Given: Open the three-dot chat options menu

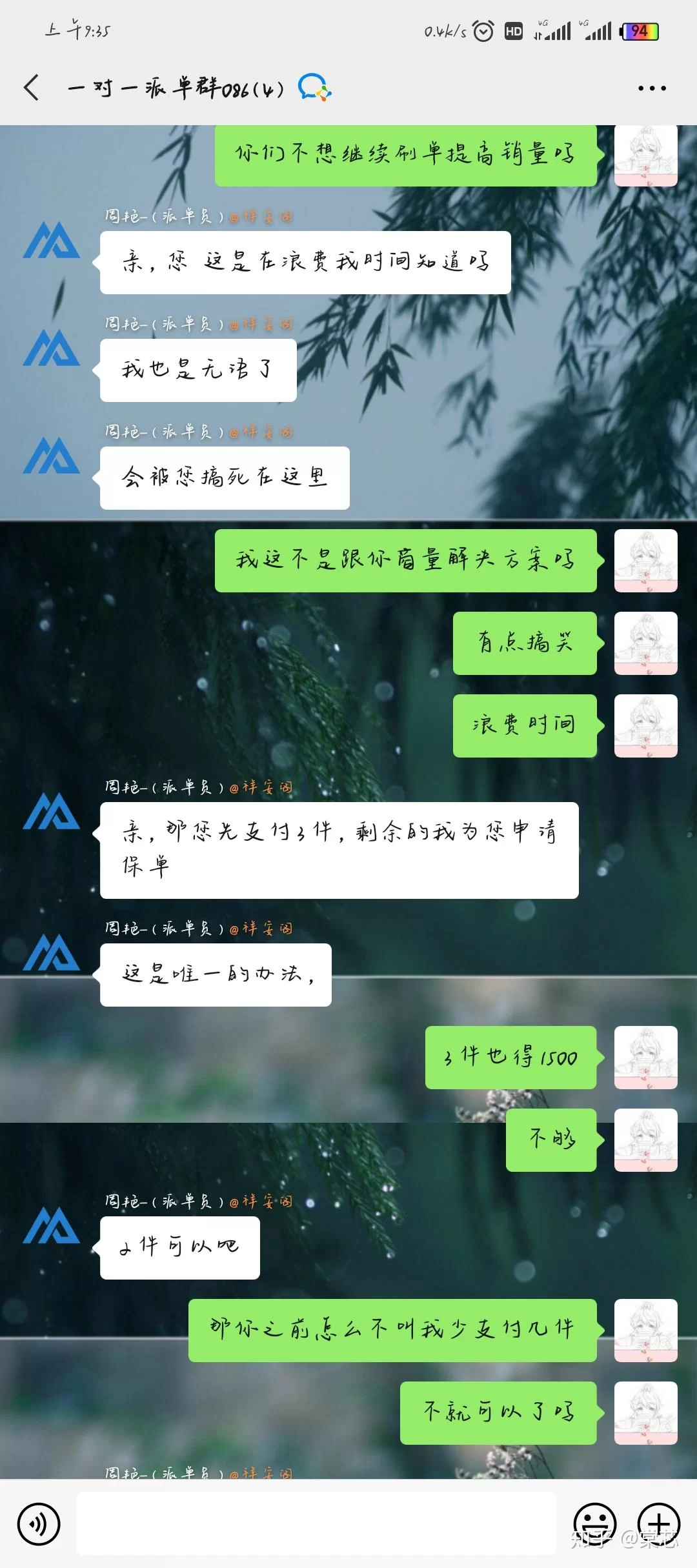Looking at the screenshot, I should [652, 88].
